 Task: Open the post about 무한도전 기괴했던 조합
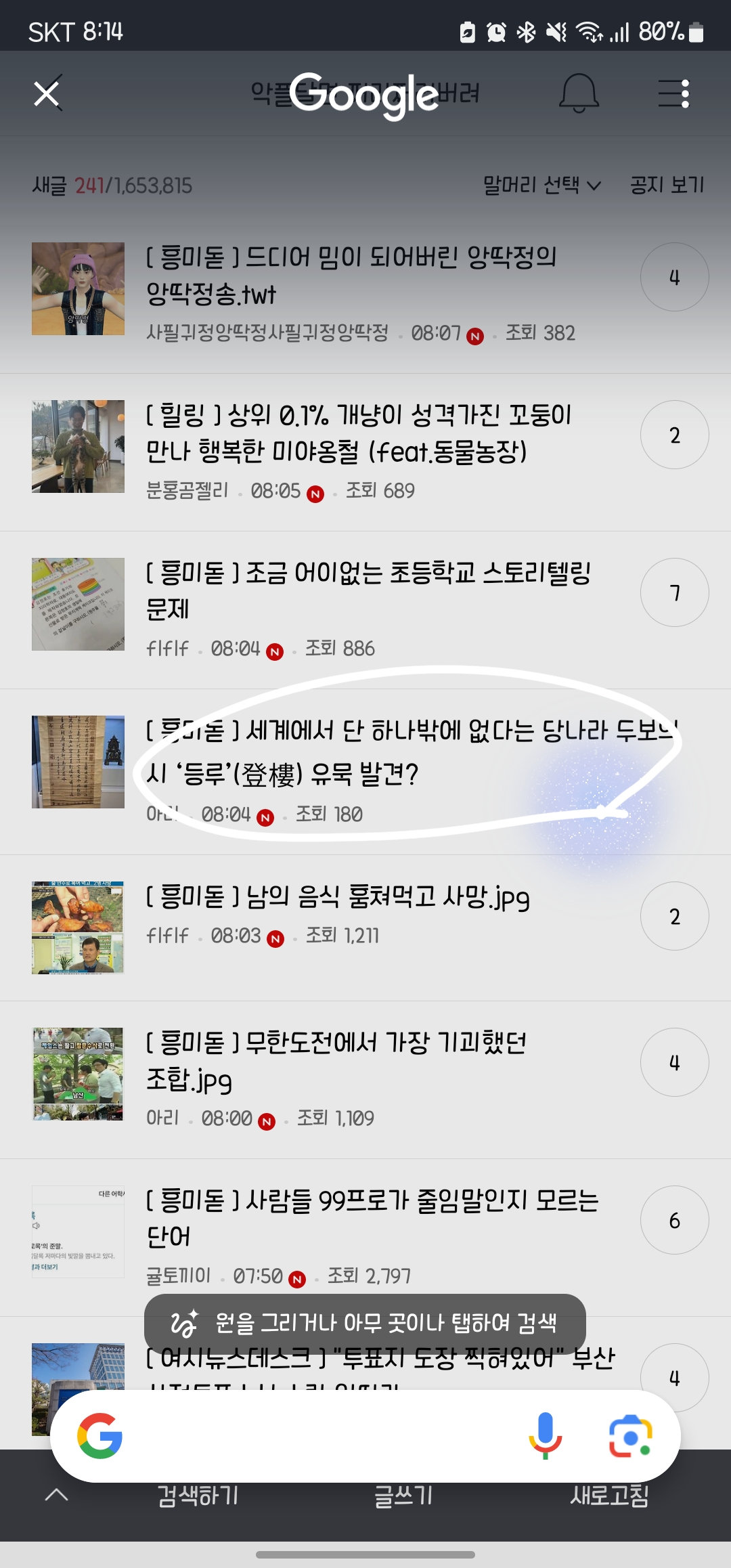[336, 1060]
